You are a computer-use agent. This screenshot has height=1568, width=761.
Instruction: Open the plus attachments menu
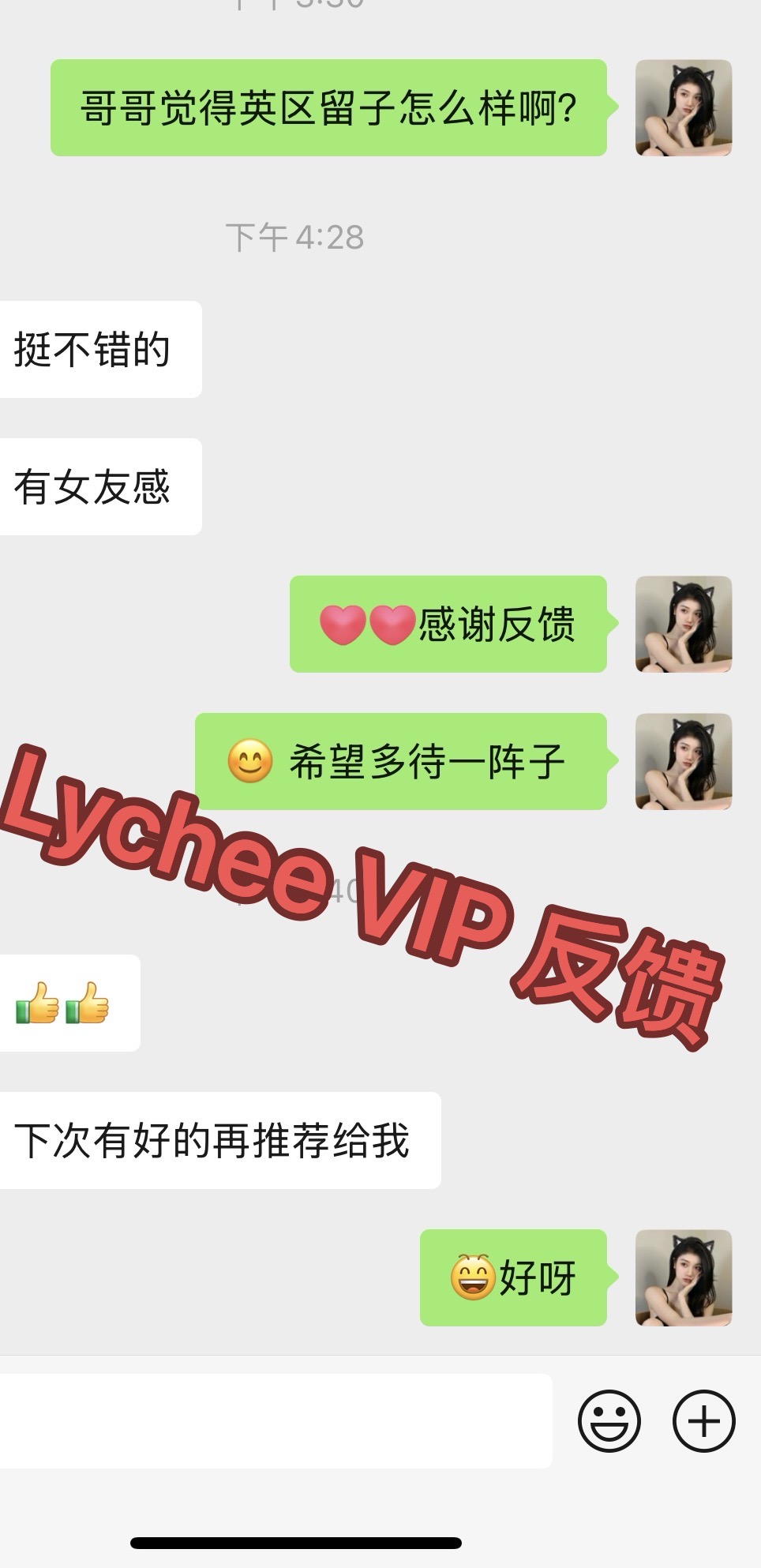pos(703,1421)
